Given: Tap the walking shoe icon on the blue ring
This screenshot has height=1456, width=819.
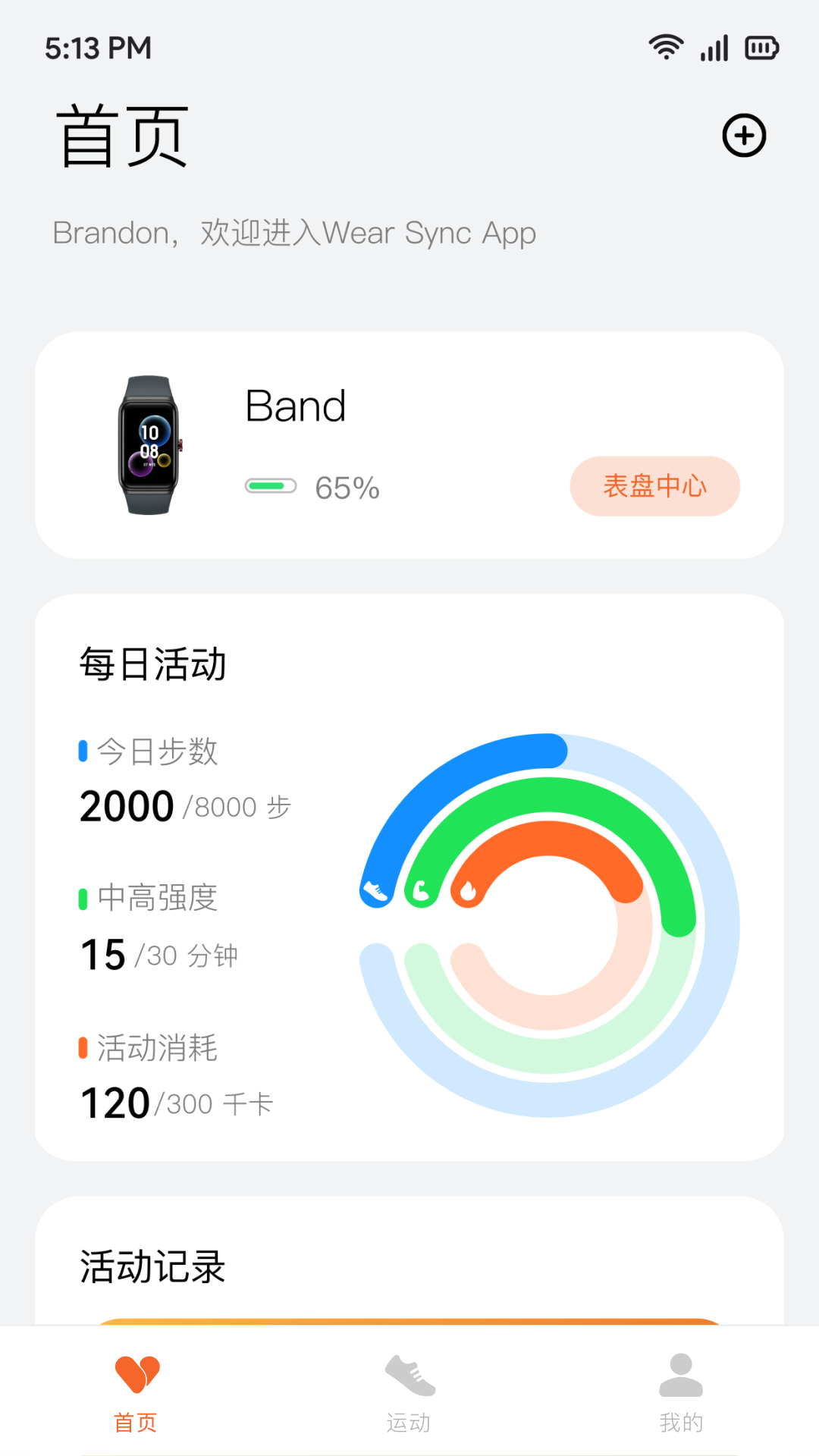Looking at the screenshot, I should click(377, 891).
